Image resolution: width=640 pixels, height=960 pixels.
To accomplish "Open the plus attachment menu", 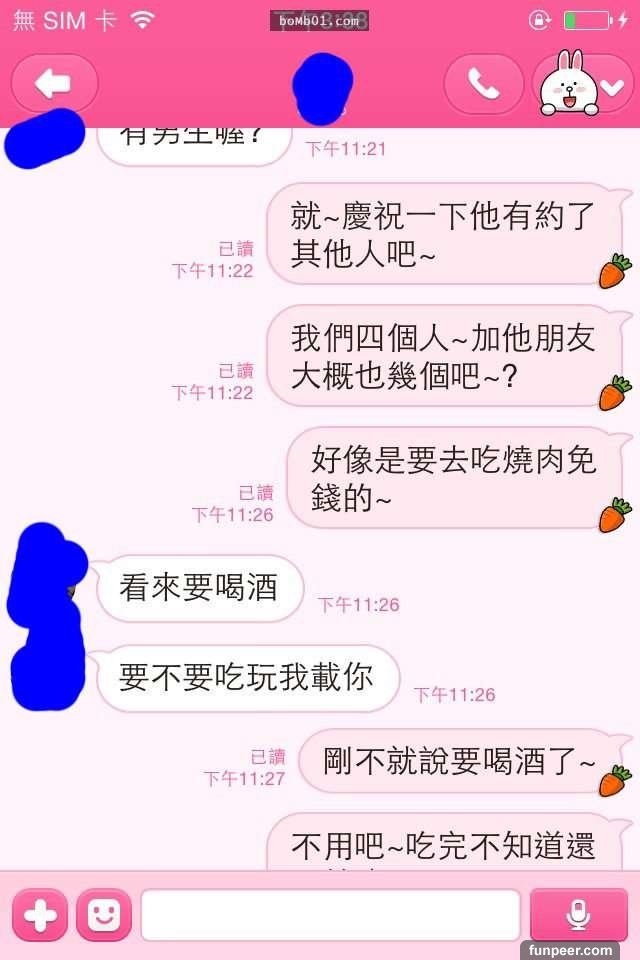I will coord(40,915).
